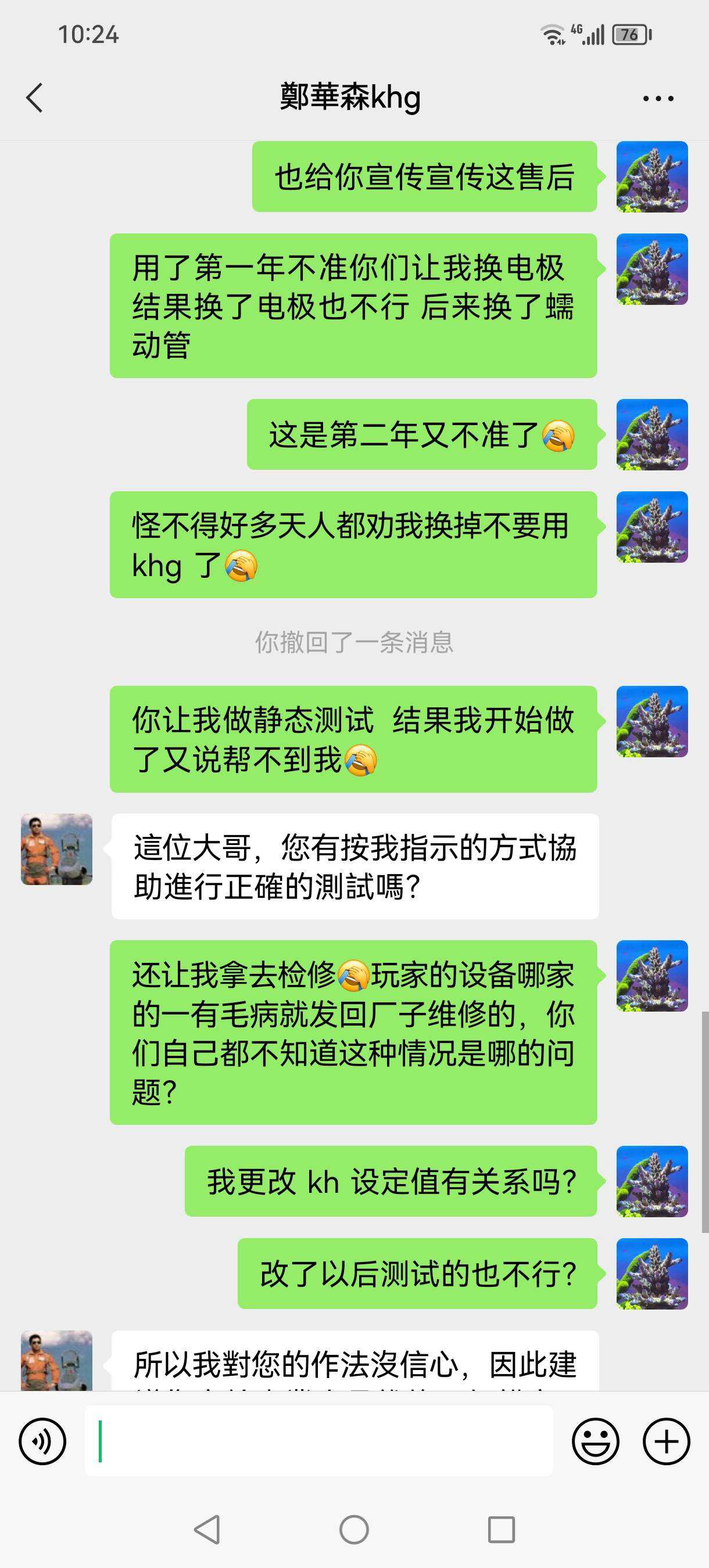Image resolution: width=709 pixels, height=1568 pixels.
Task: Switch to voice message input
Action: pos(42,1441)
